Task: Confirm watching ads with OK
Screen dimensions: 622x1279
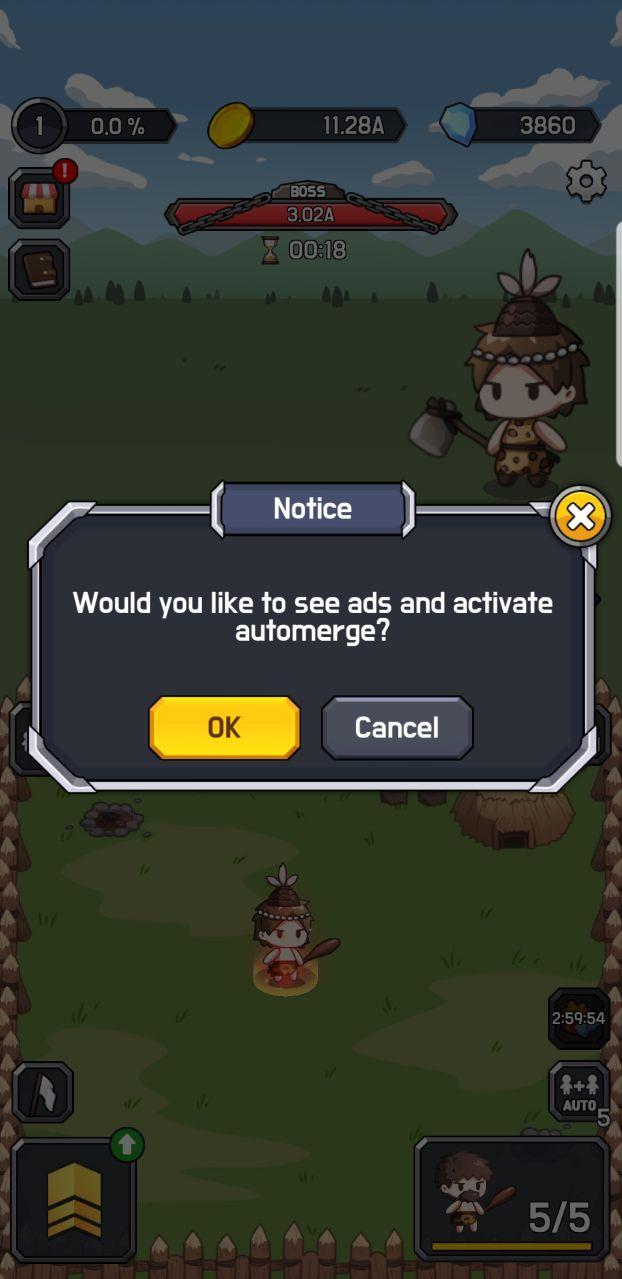Action: click(224, 727)
